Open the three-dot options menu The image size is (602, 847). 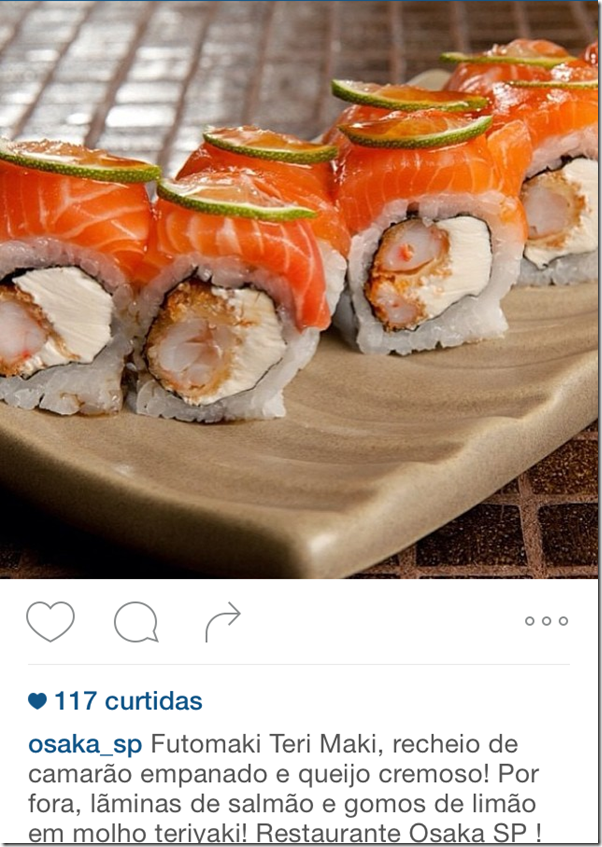pyautogui.click(x=546, y=621)
